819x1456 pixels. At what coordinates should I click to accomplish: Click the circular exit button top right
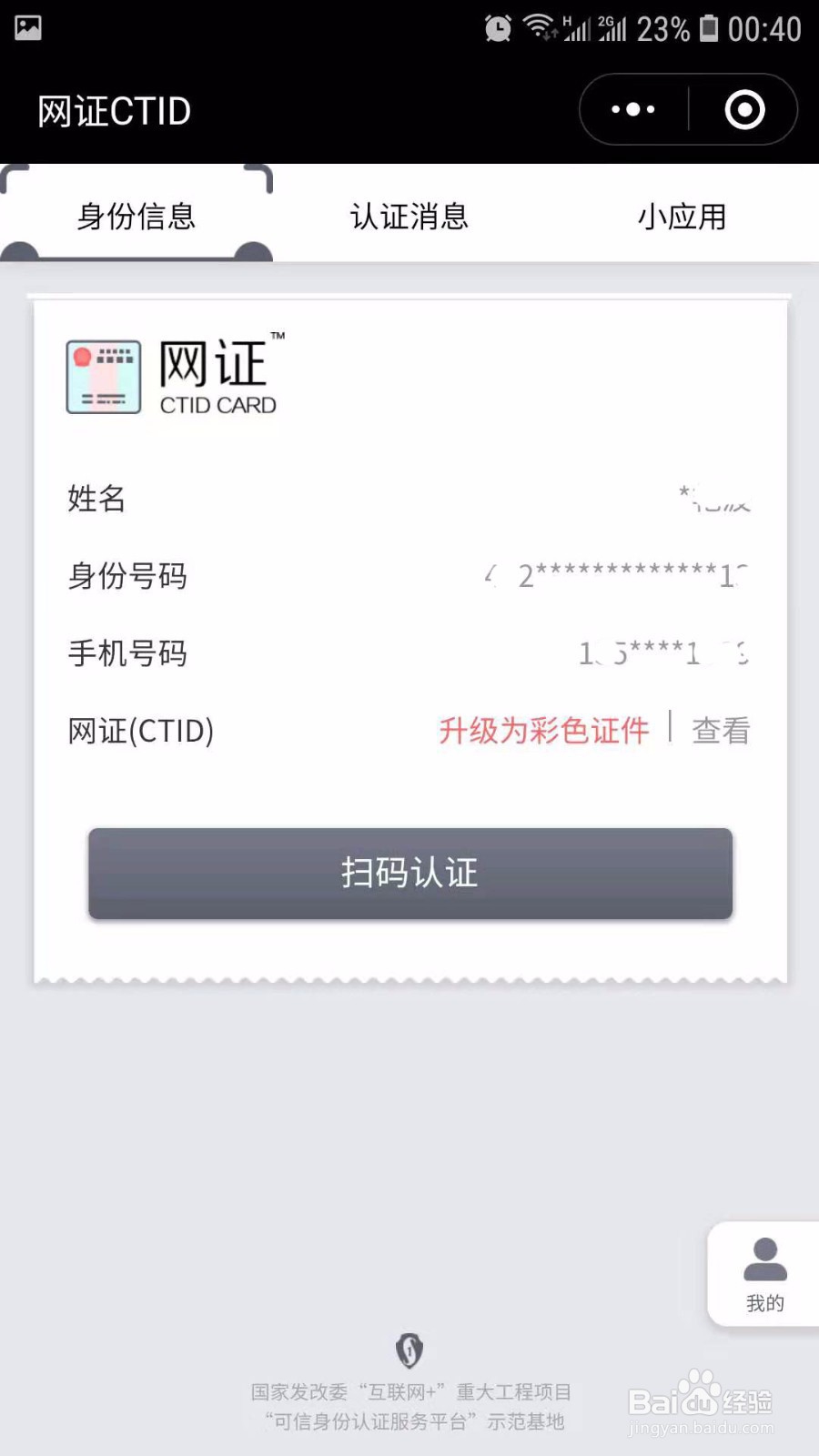click(x=743, y=109)
